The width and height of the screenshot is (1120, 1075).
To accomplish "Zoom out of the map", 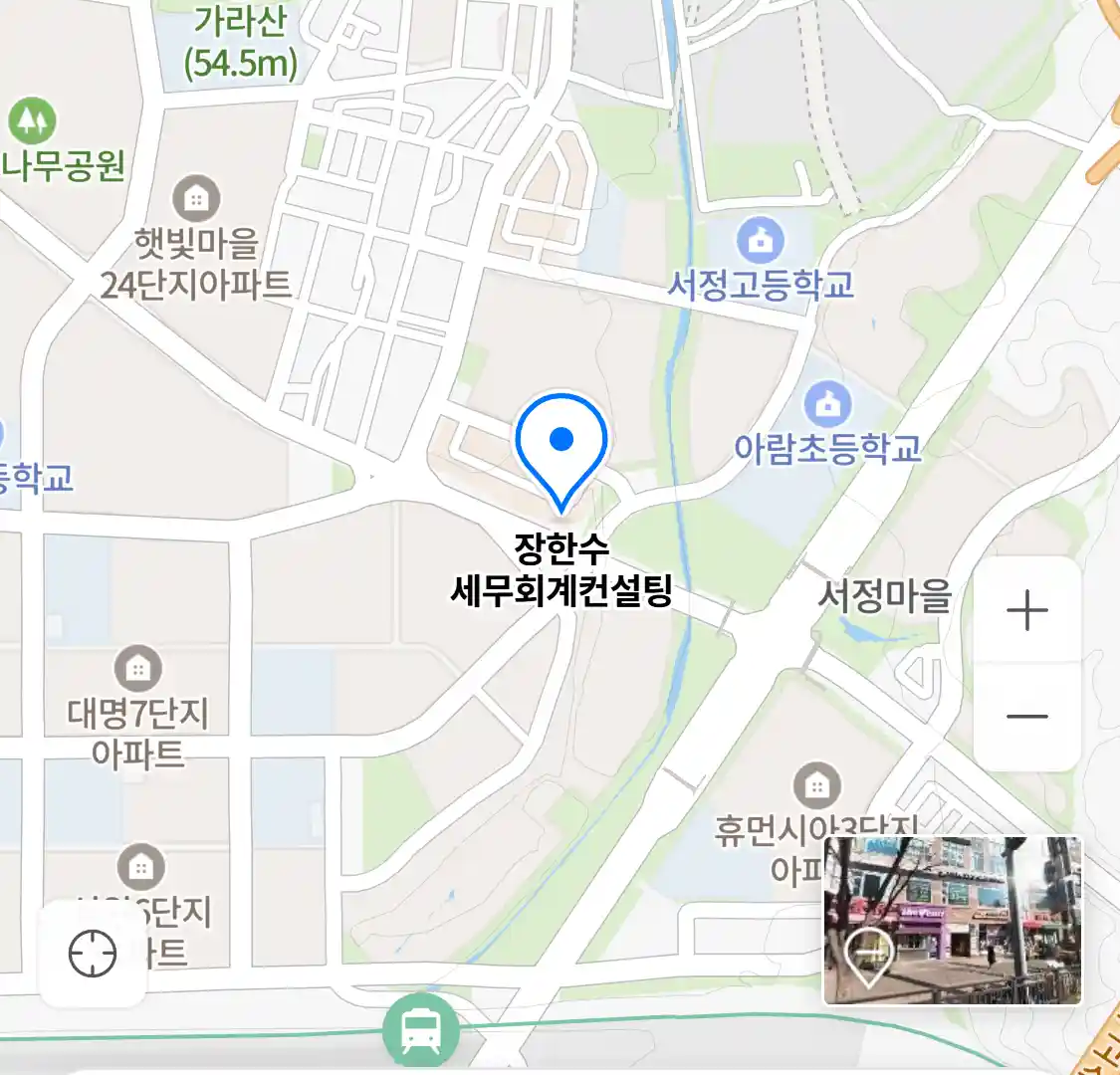I will pos(1026,716).
